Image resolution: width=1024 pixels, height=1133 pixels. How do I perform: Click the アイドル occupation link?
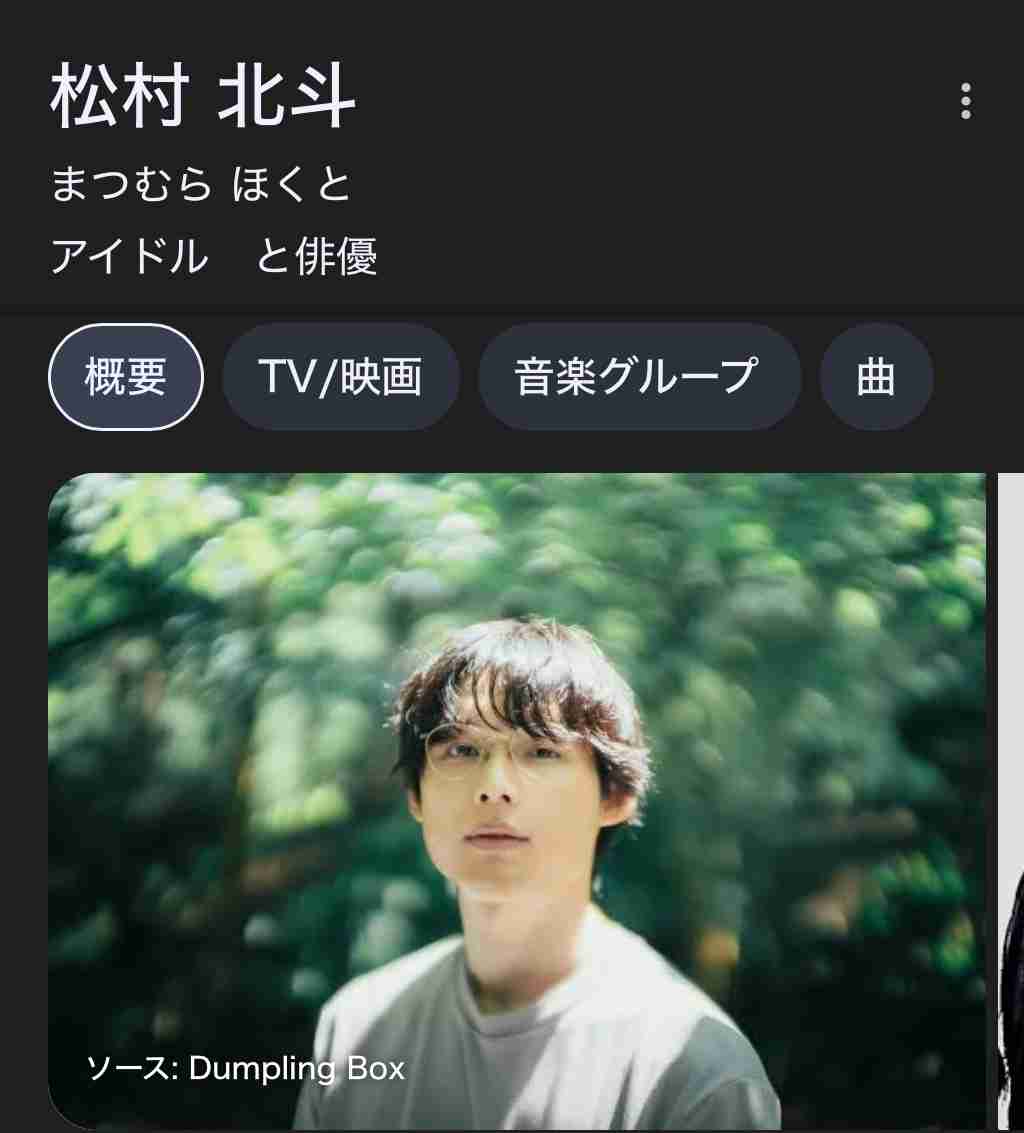(132, 256)
